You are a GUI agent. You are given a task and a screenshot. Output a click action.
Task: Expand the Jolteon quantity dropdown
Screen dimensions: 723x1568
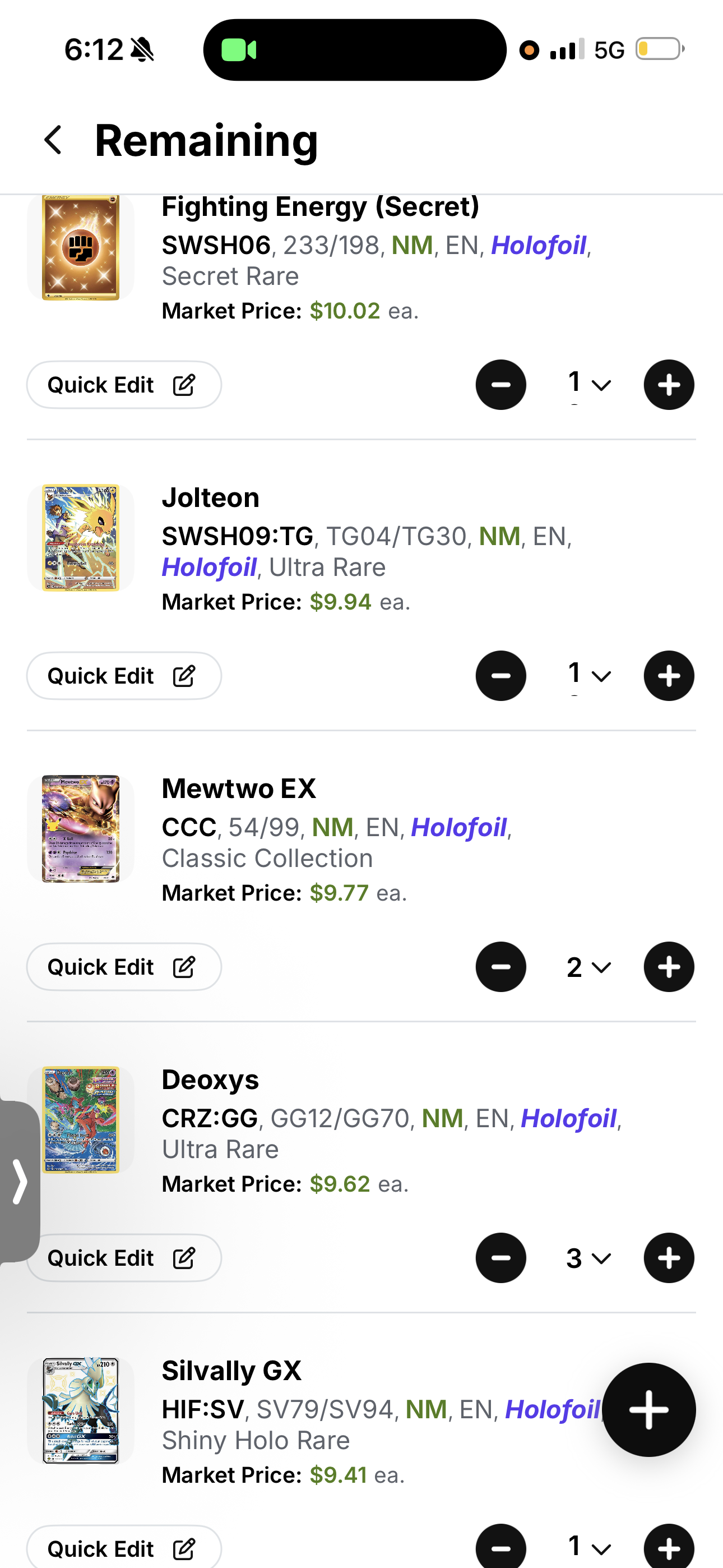[x=588, y=676]
